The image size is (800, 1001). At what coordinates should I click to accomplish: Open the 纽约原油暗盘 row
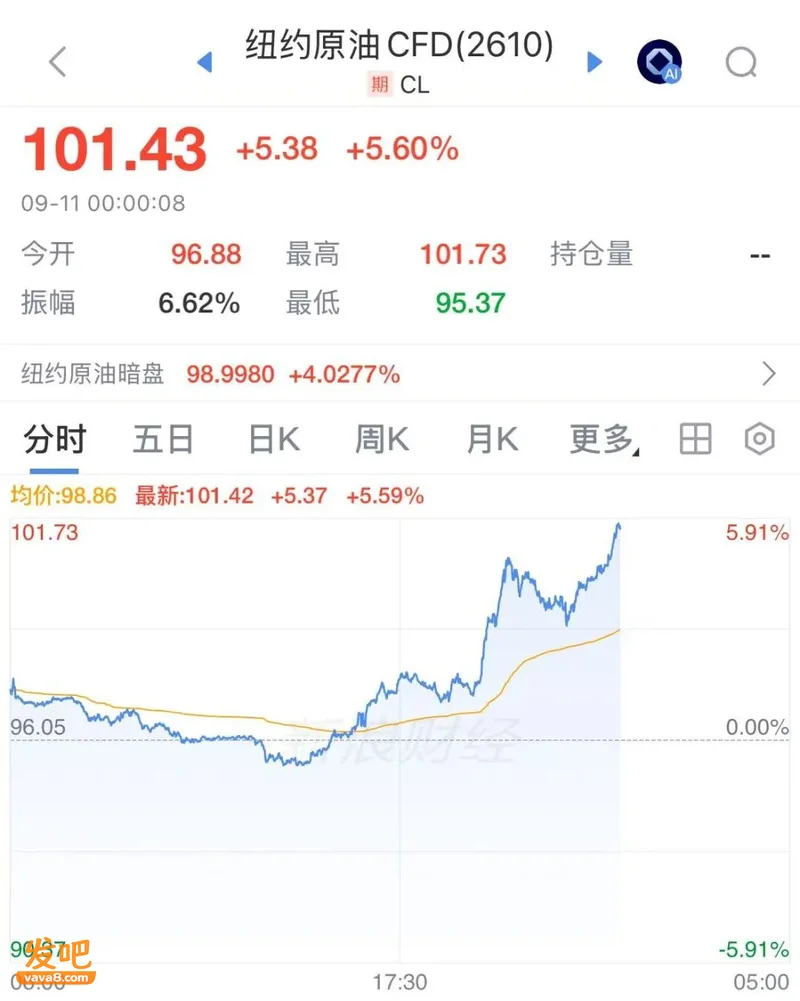(x=400, y=373)
